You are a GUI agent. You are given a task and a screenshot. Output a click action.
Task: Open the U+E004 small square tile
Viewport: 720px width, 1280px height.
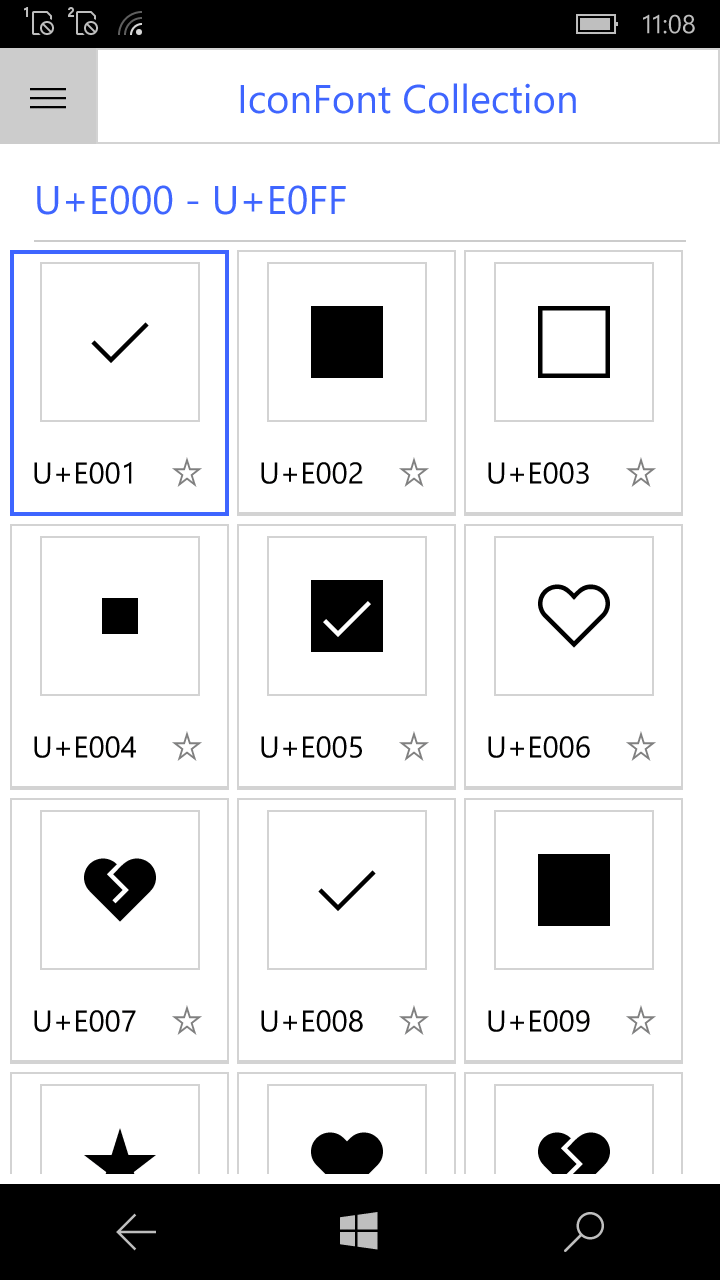coord(119,616)
